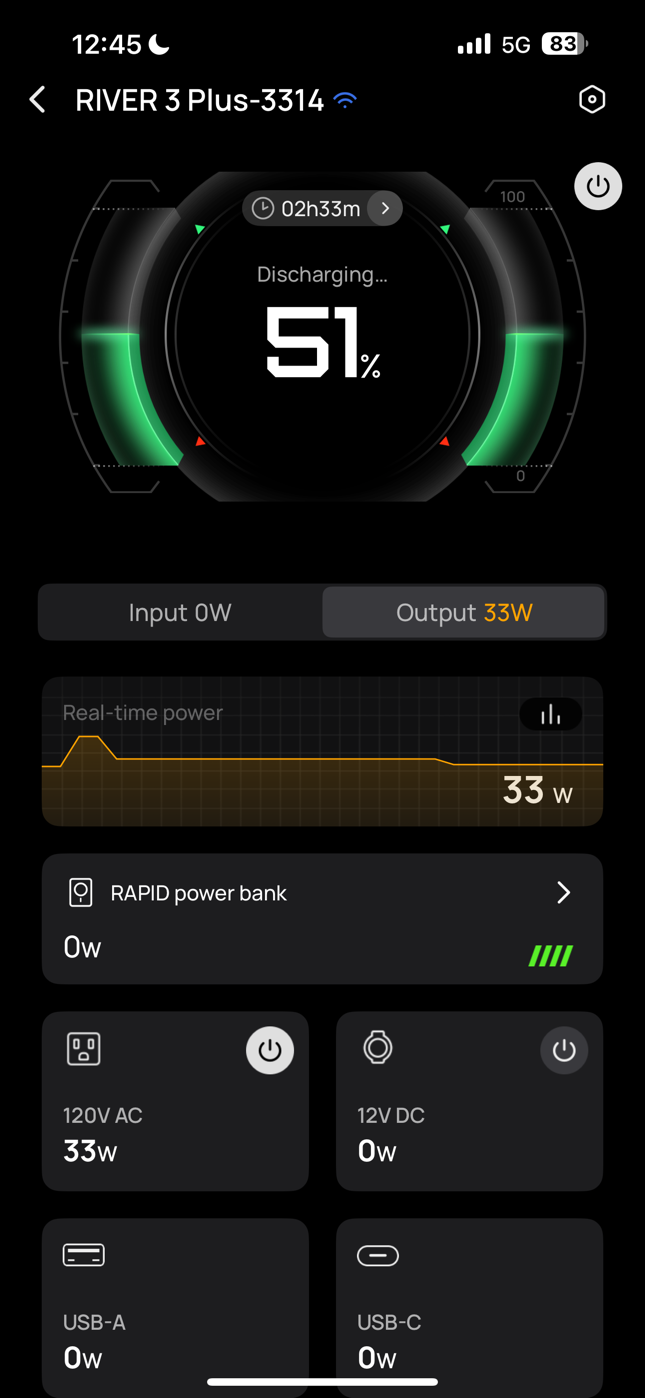Tap the main power button icon

click(598, 187)
